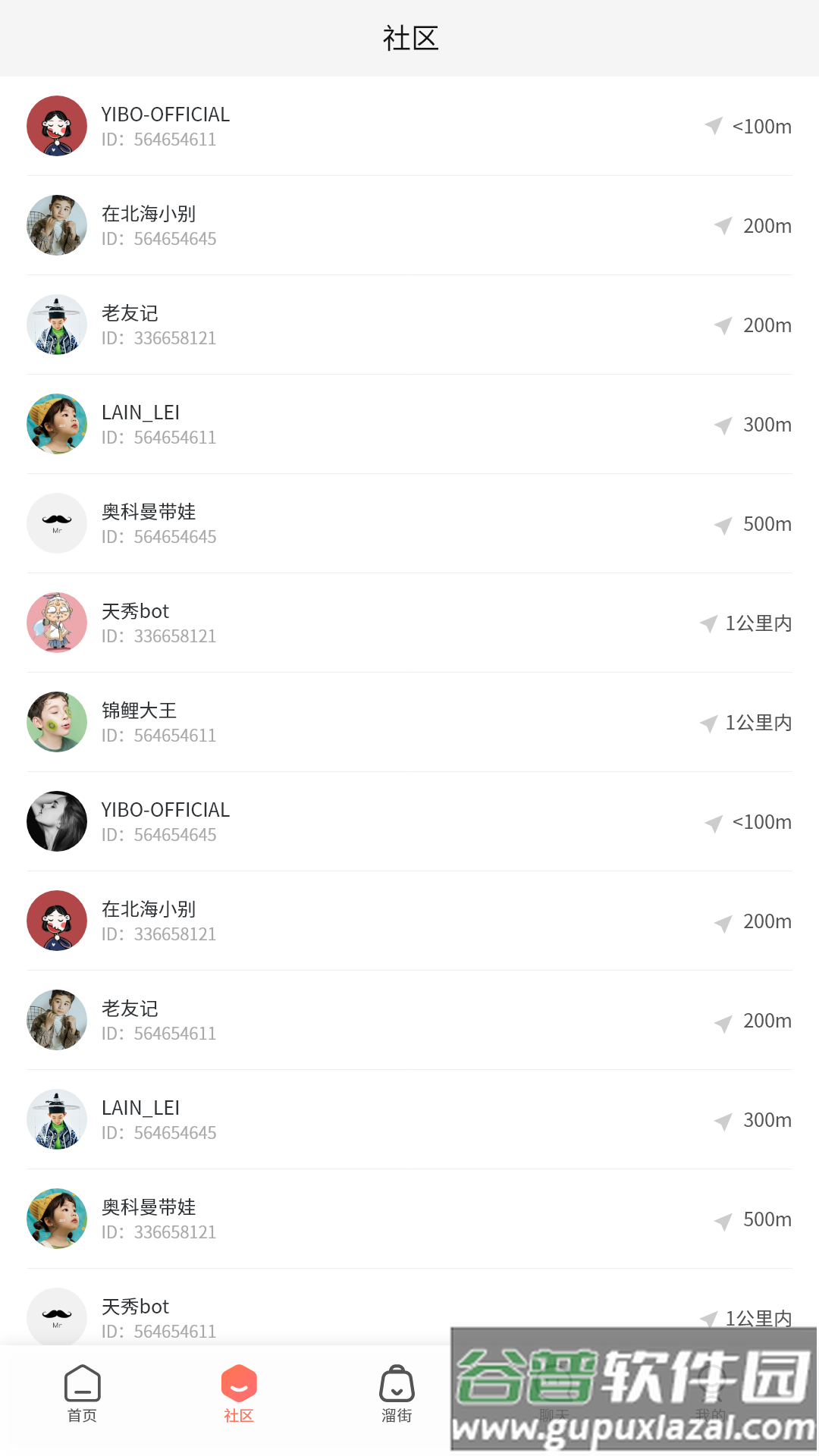Open LAIN_LEI with ID 564654611

tap(409, 424)
